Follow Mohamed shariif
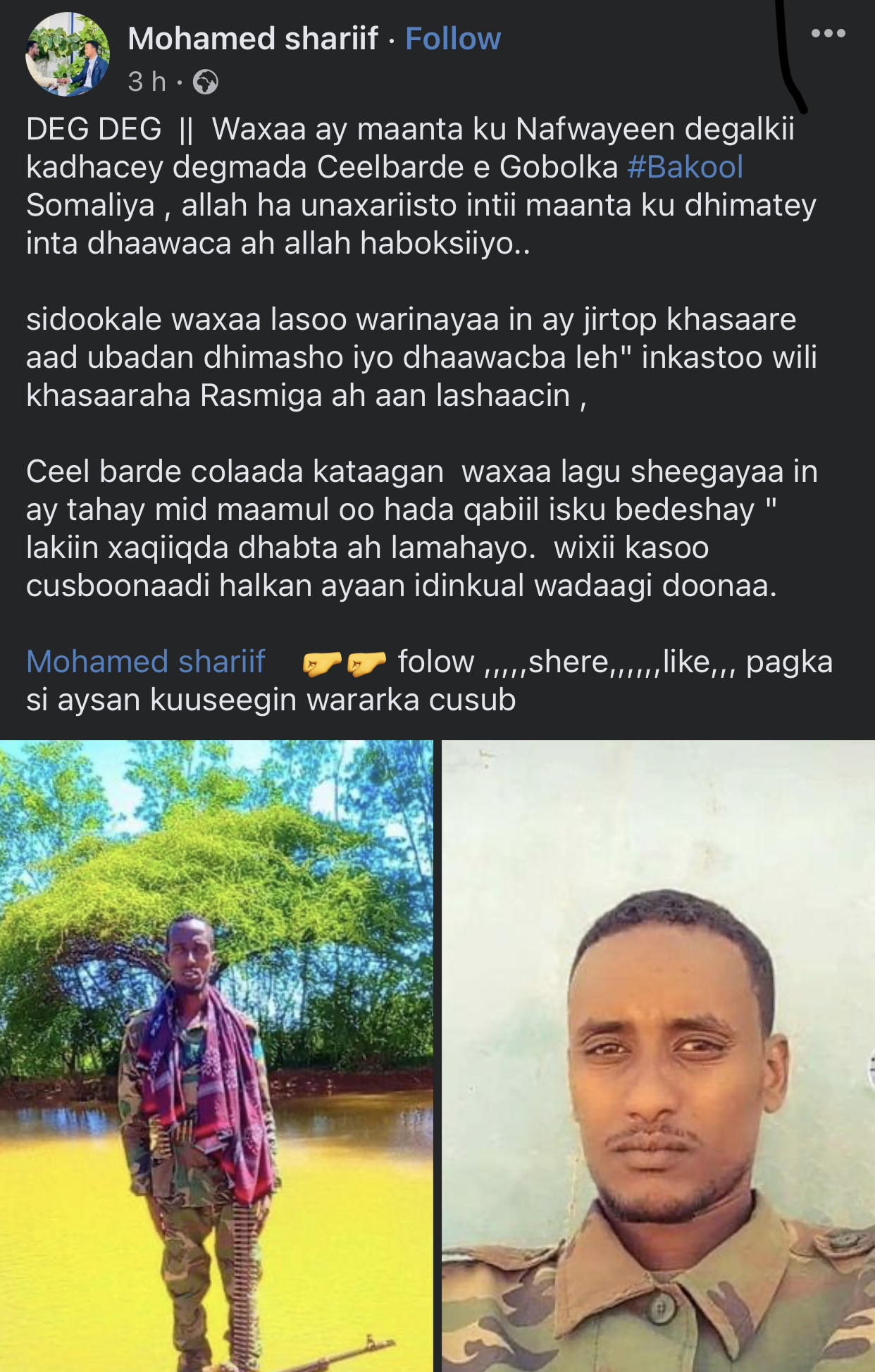Image resolution: width=875 pixels, height=1372 pixels. [x=453, y=39]
